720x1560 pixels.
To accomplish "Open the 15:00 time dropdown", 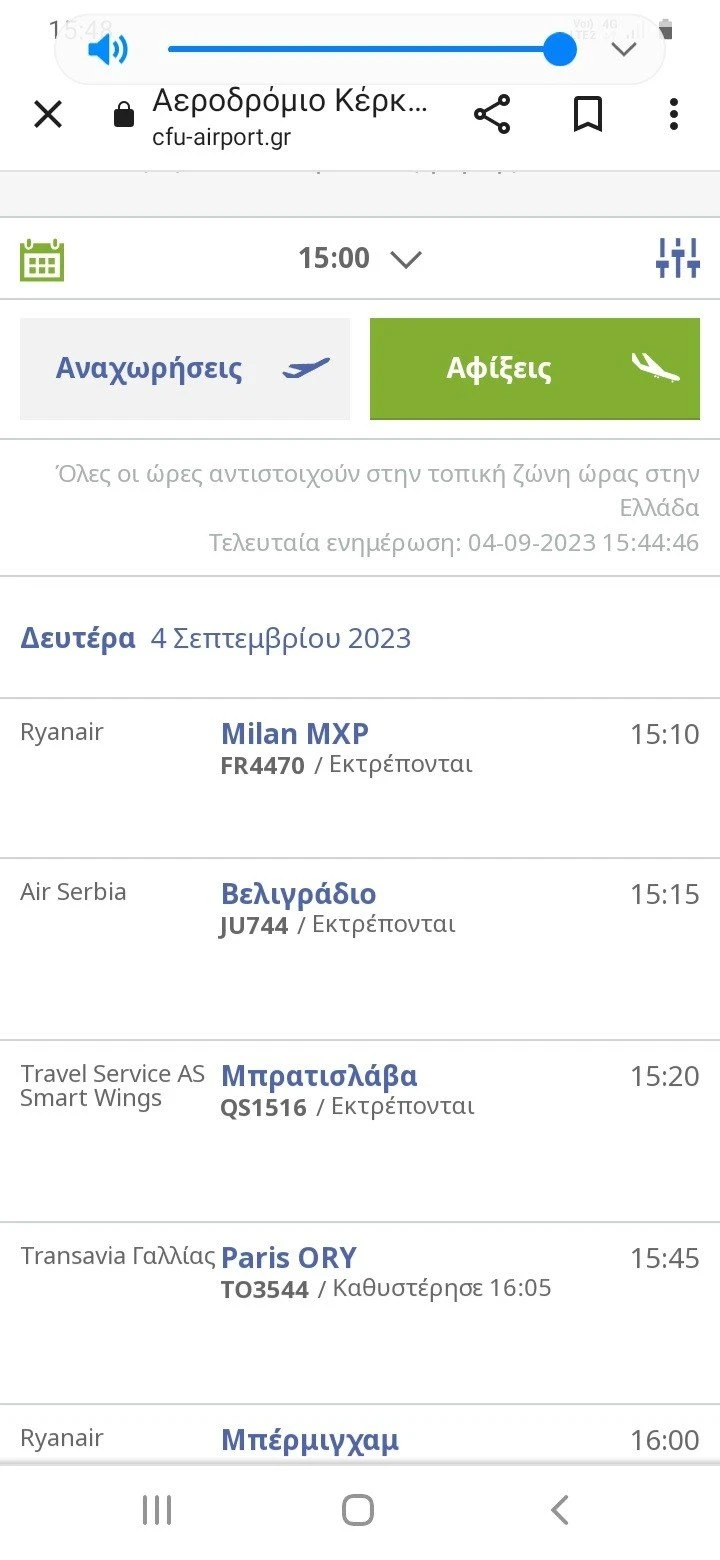I will pyautogui.click(x=360, y=258).
